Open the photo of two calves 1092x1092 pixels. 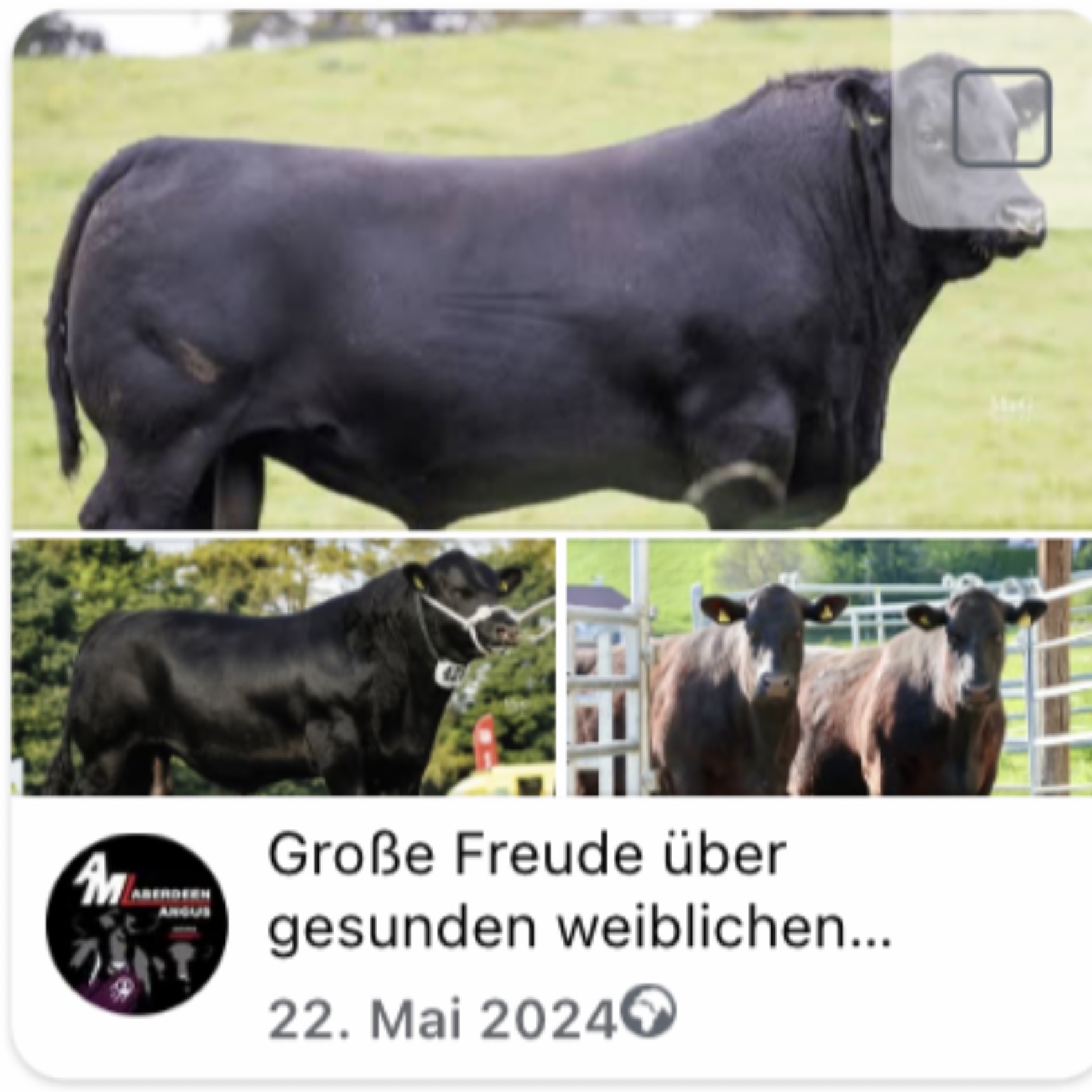point(829,666)
